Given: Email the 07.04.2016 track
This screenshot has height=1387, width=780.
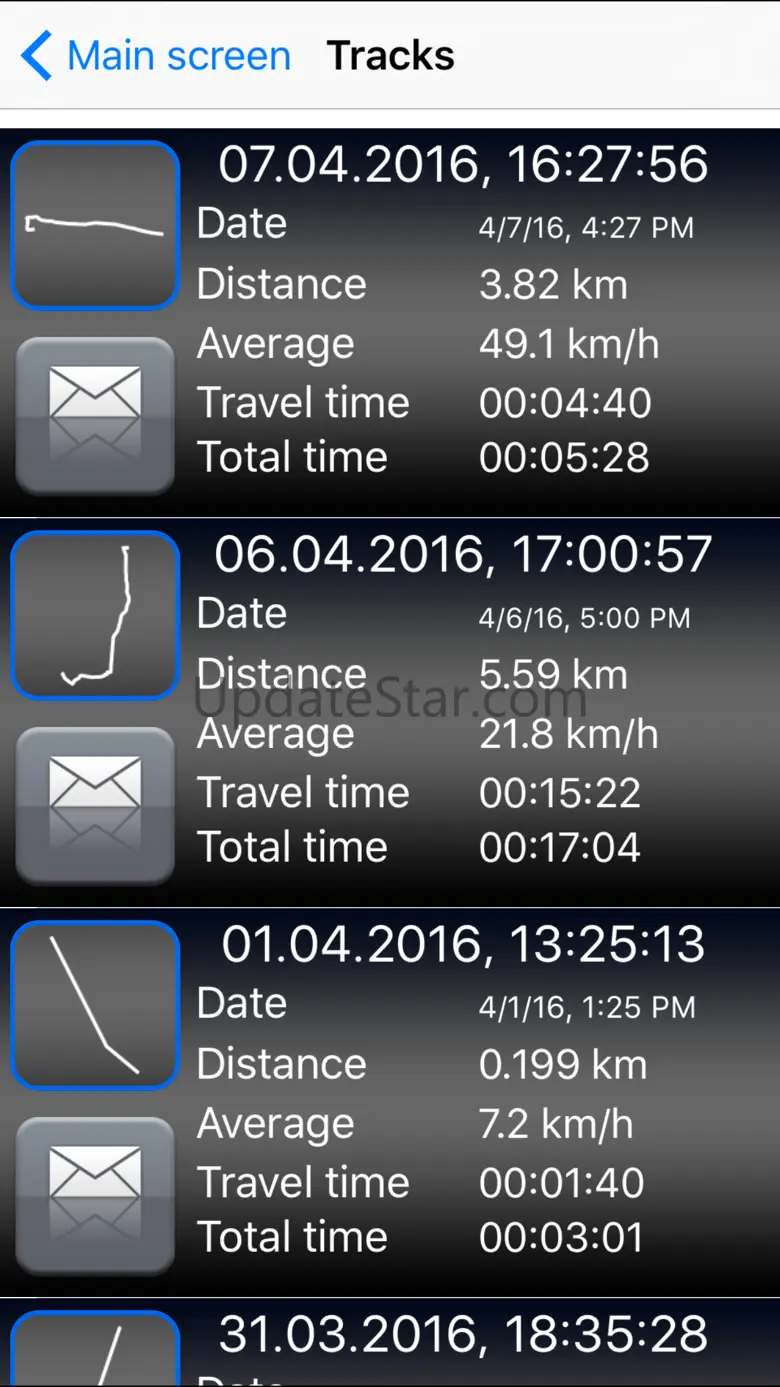Looking at the screenshot, I should click(x=95, y=415).
